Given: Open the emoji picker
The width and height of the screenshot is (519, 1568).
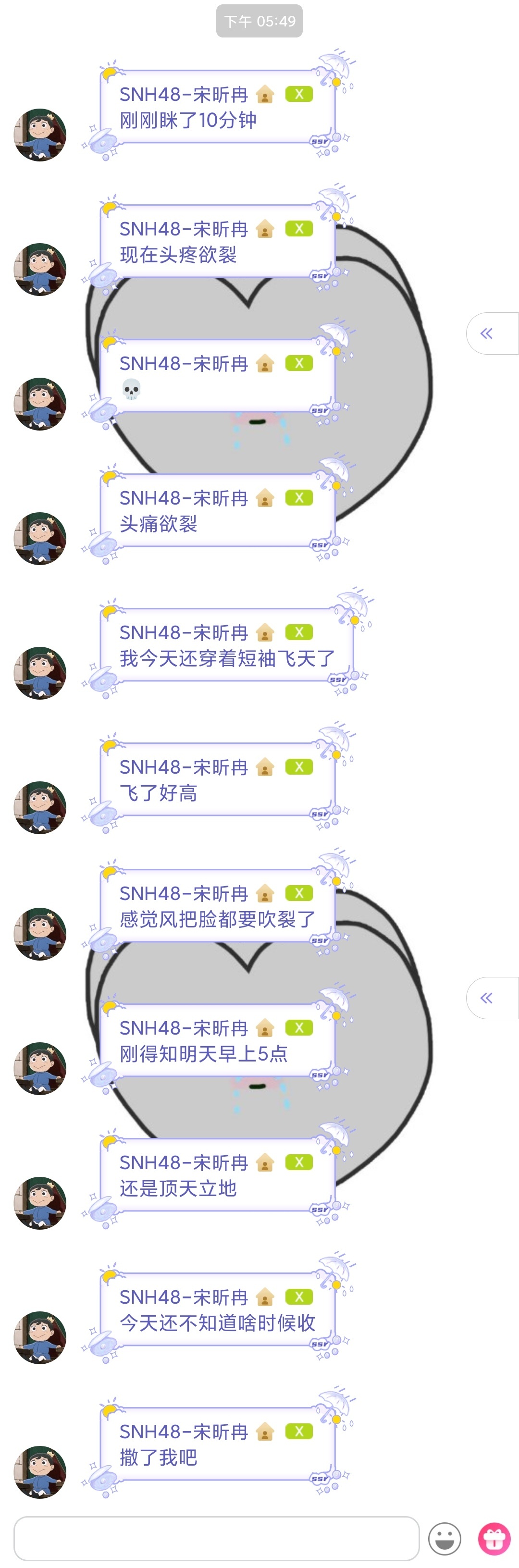Looking at the screenshot, I should tap(445, 1539).
